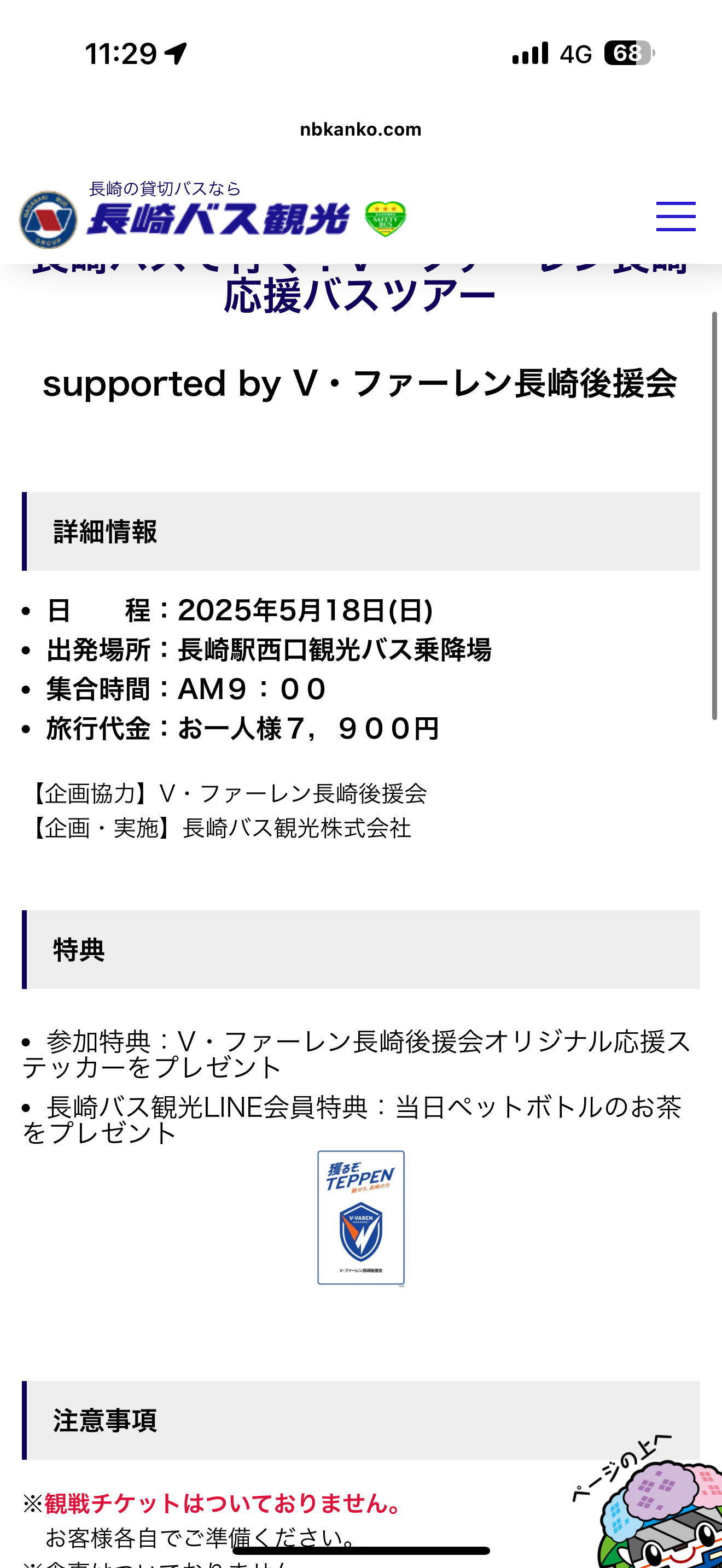Open the hamburger navigation menu
This screenshot has width=722, height=1568.
(675, 217)
